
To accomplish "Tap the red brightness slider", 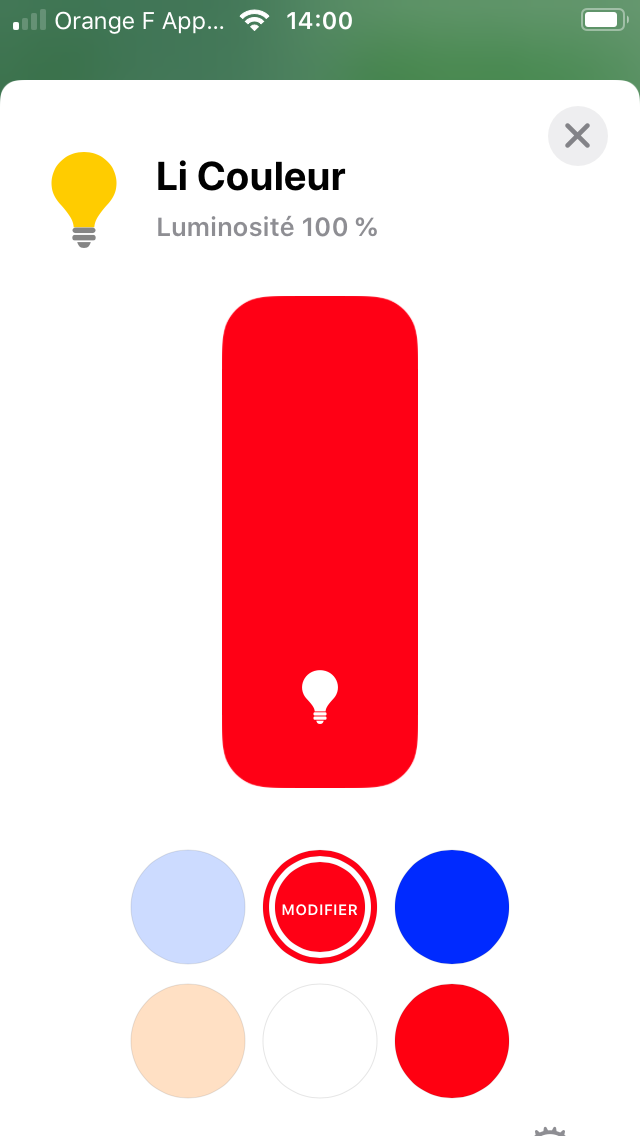I will pos(320,541).
